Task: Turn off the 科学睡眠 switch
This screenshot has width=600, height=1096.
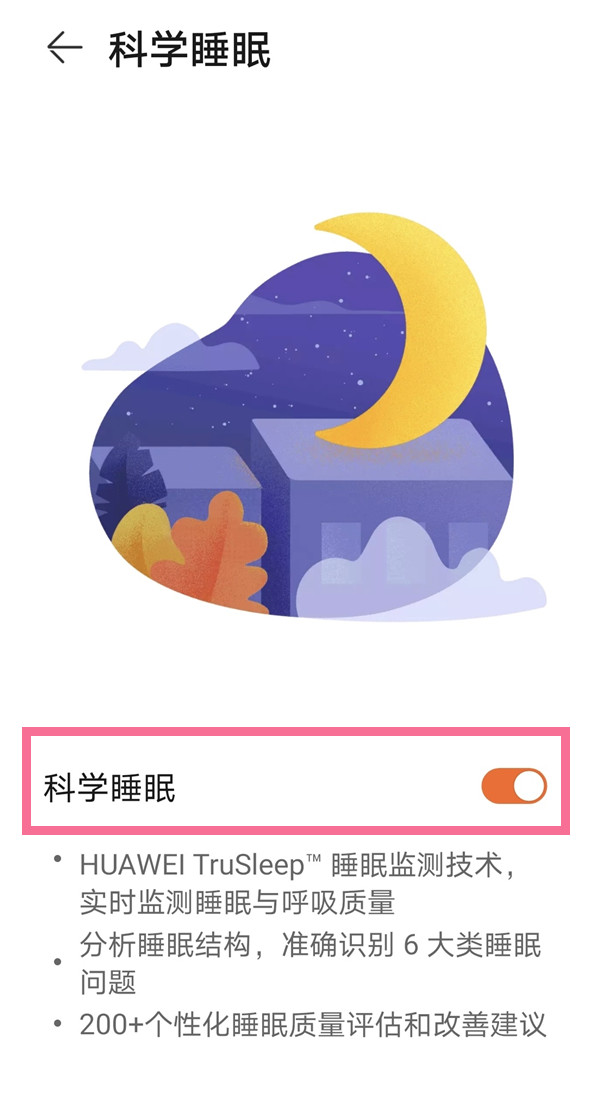Action: pos(514,787)
